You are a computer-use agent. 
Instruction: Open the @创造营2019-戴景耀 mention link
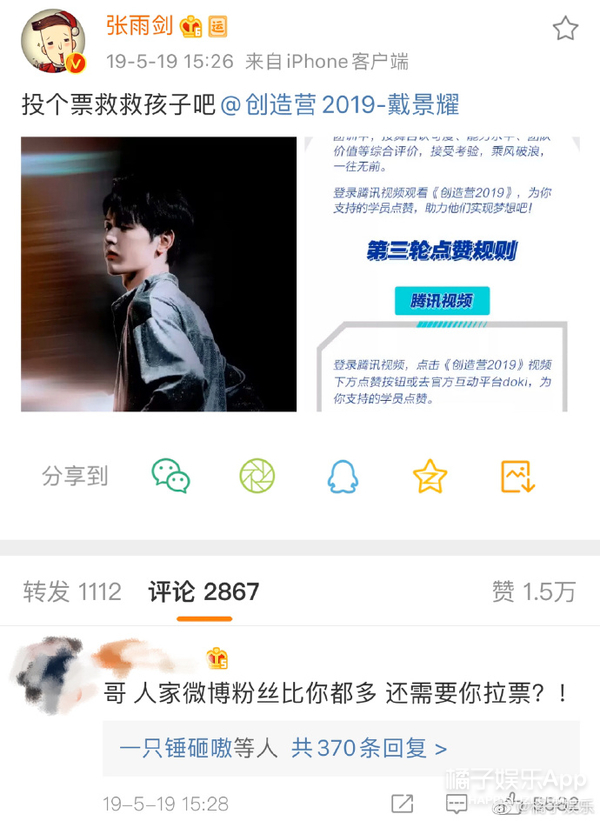coord(342,105)
